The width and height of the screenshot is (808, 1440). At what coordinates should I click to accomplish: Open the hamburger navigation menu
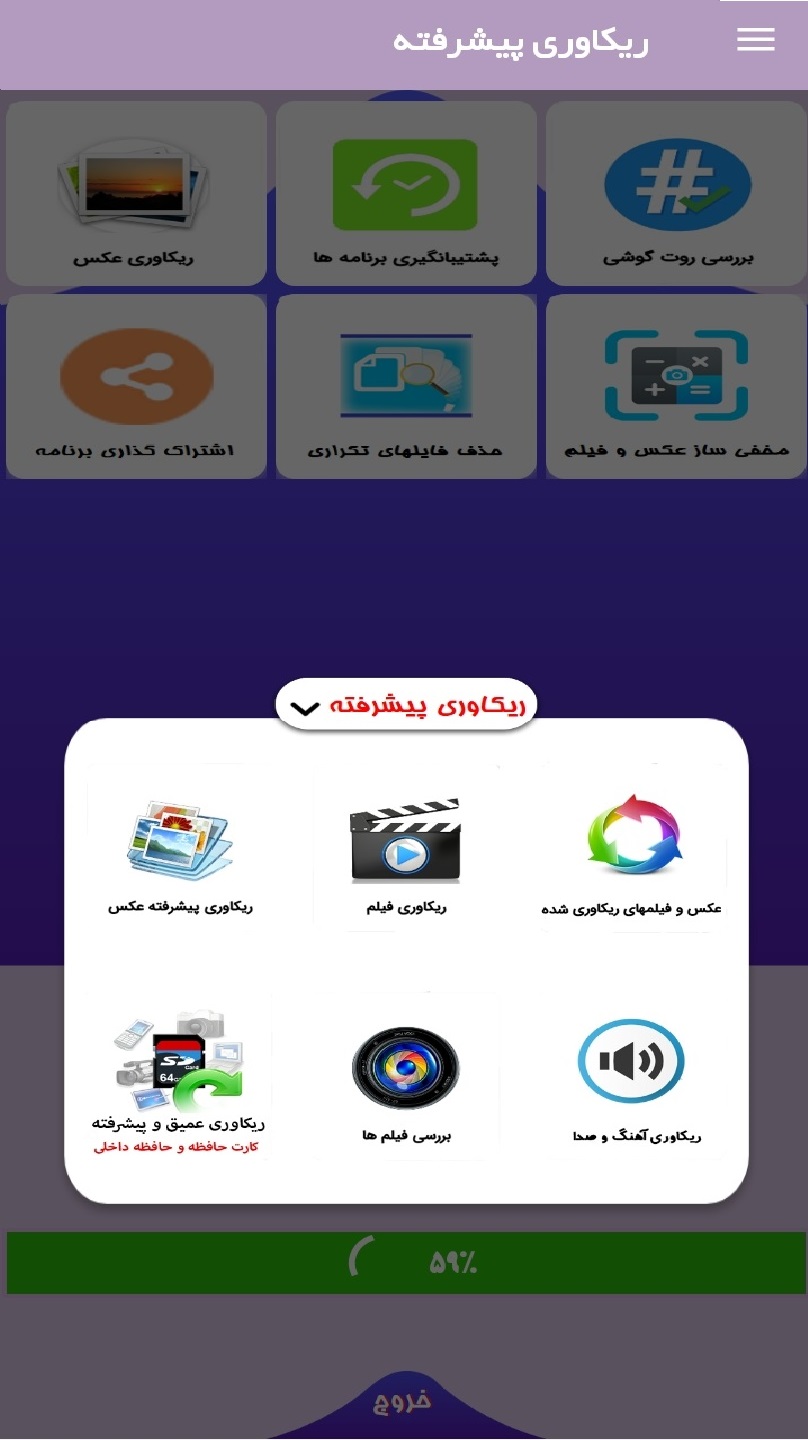[x=755, y=40]
